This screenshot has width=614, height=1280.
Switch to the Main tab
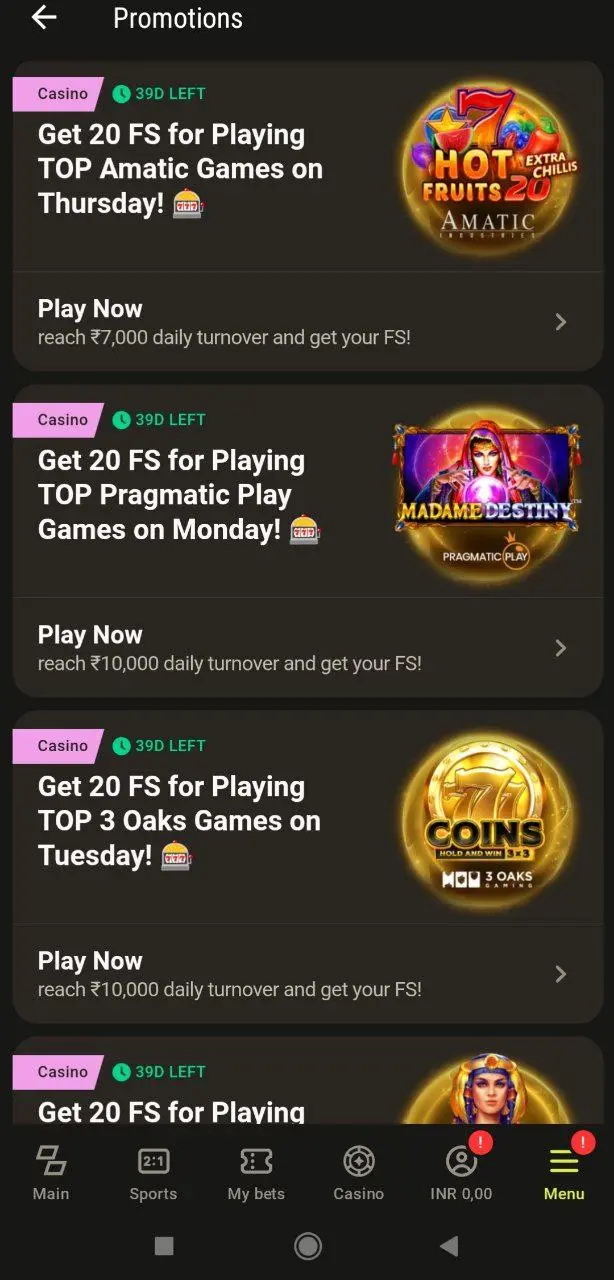51,1173
